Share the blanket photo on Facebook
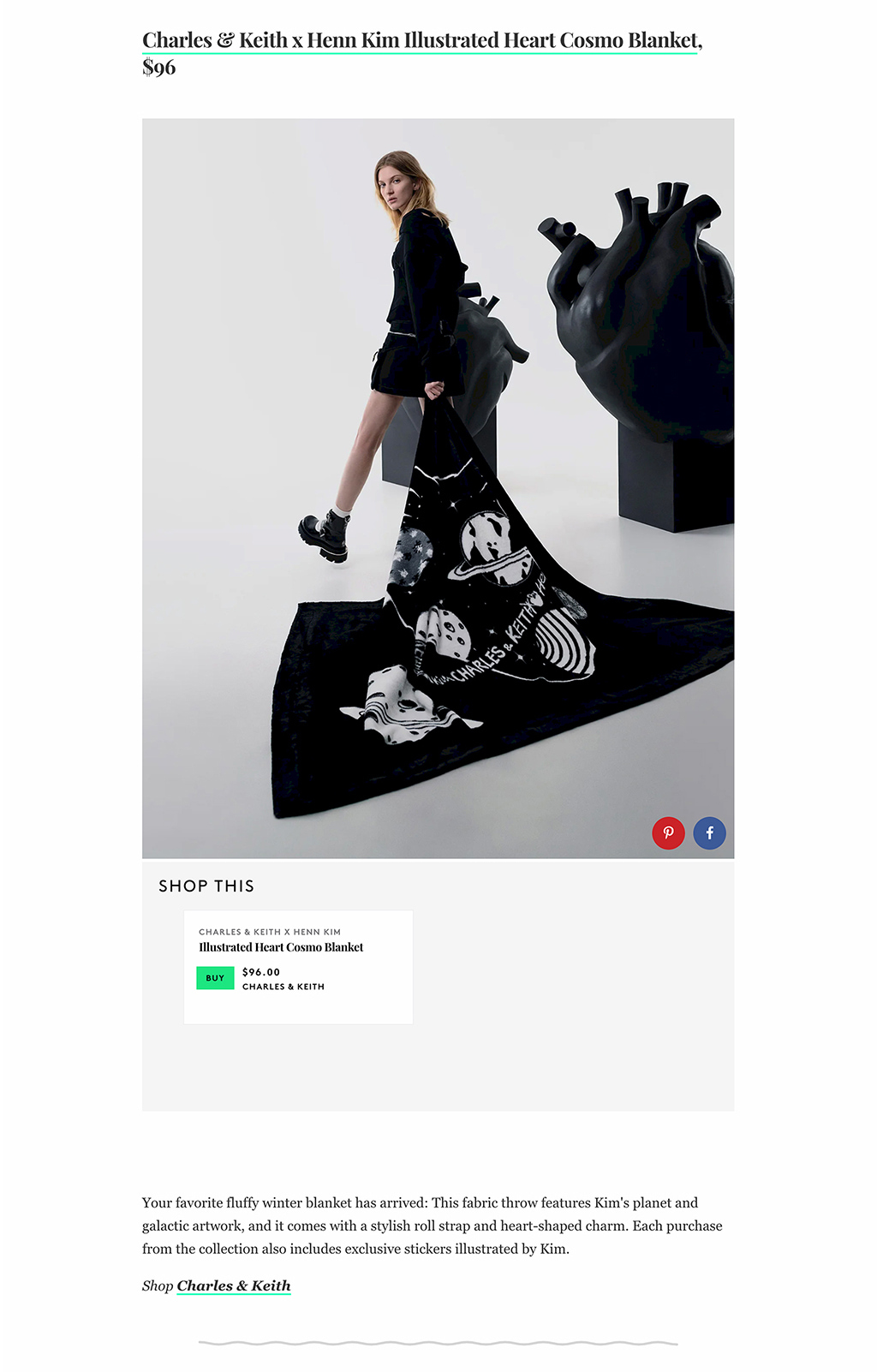The image size is (877, 1372). (709, 832)
